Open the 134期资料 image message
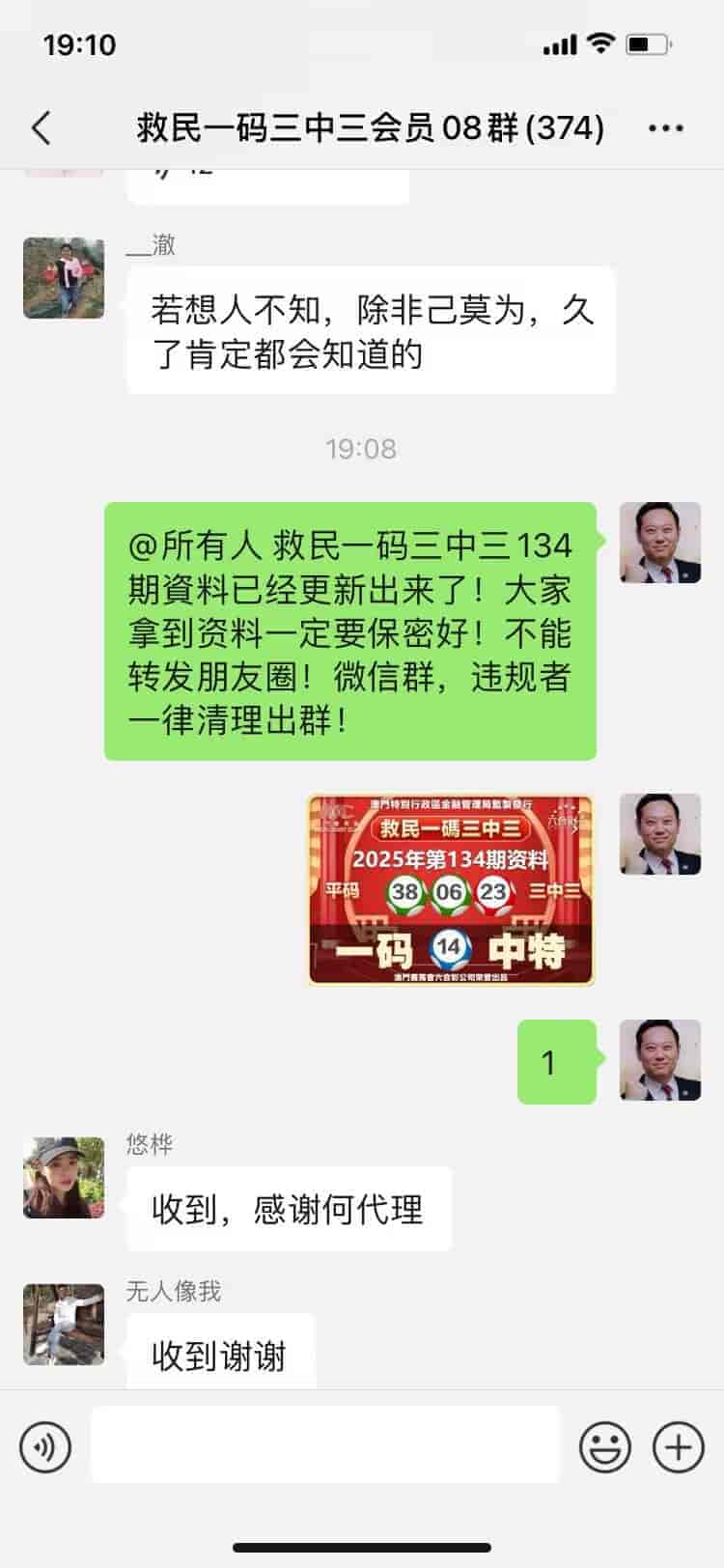The height and width of the screenshot is (1568, 724). tap(451, 889)
